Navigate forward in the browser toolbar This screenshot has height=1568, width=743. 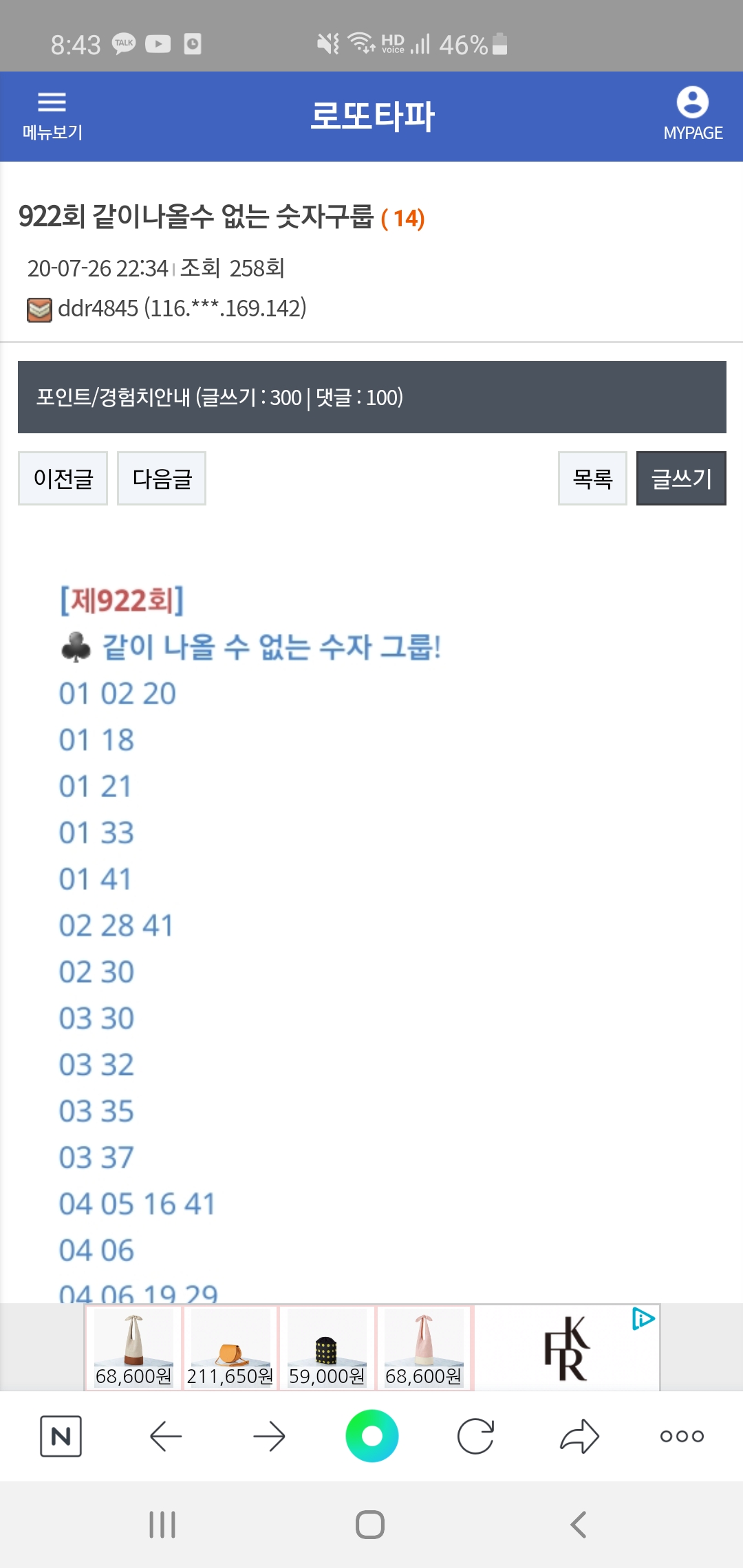269,1436
